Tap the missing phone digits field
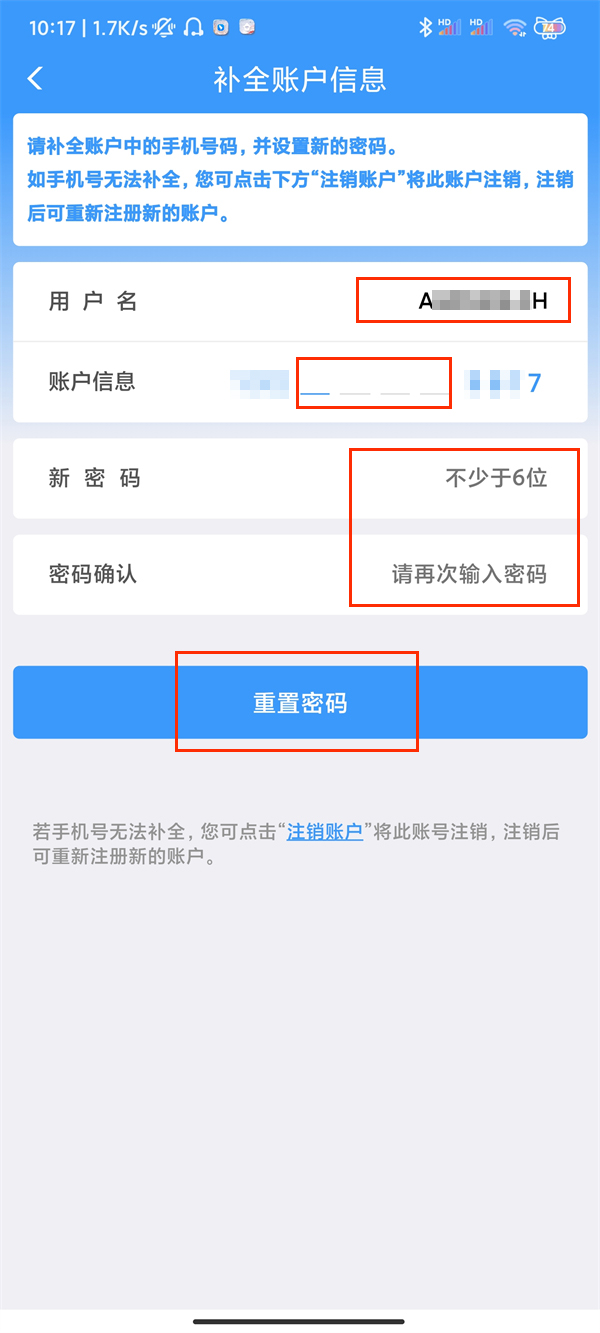The height and width of the screenshot is (1333, 600). pyautogui.click(x=374, y=382)
